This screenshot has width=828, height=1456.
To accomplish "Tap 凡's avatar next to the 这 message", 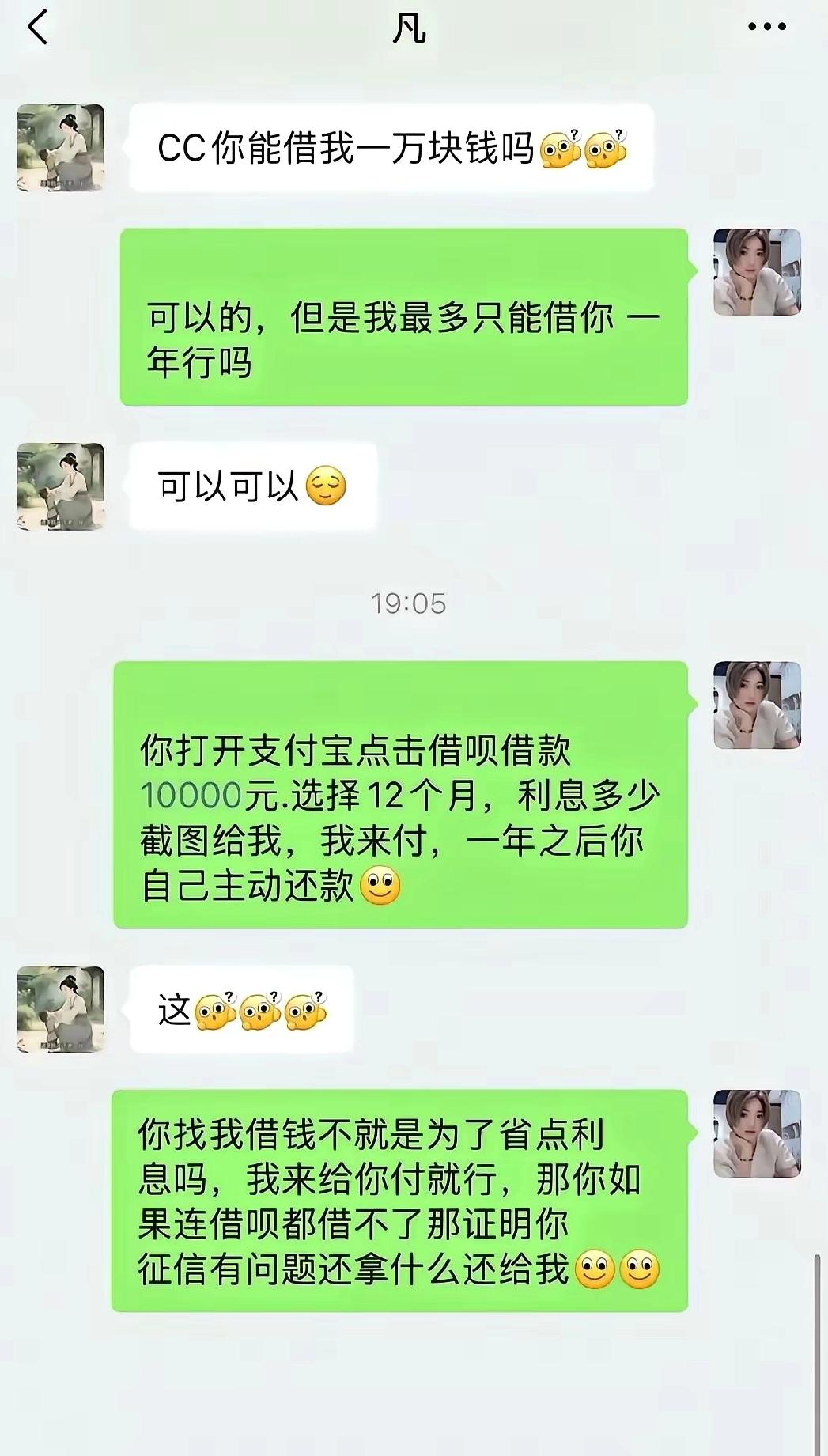I will 60,1010.
